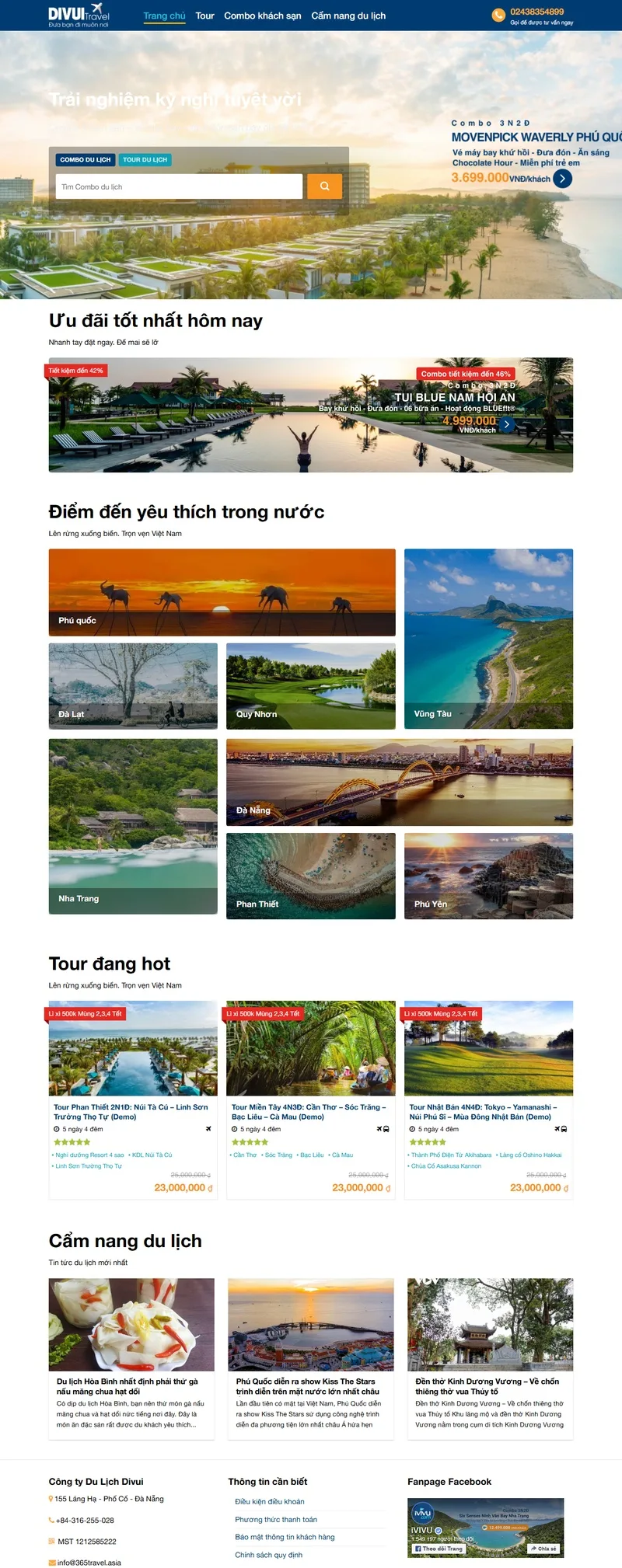Read the Phú Quốc Kiss The Stars article
The image size is (622, 1568).
[x=308, y=1385]
